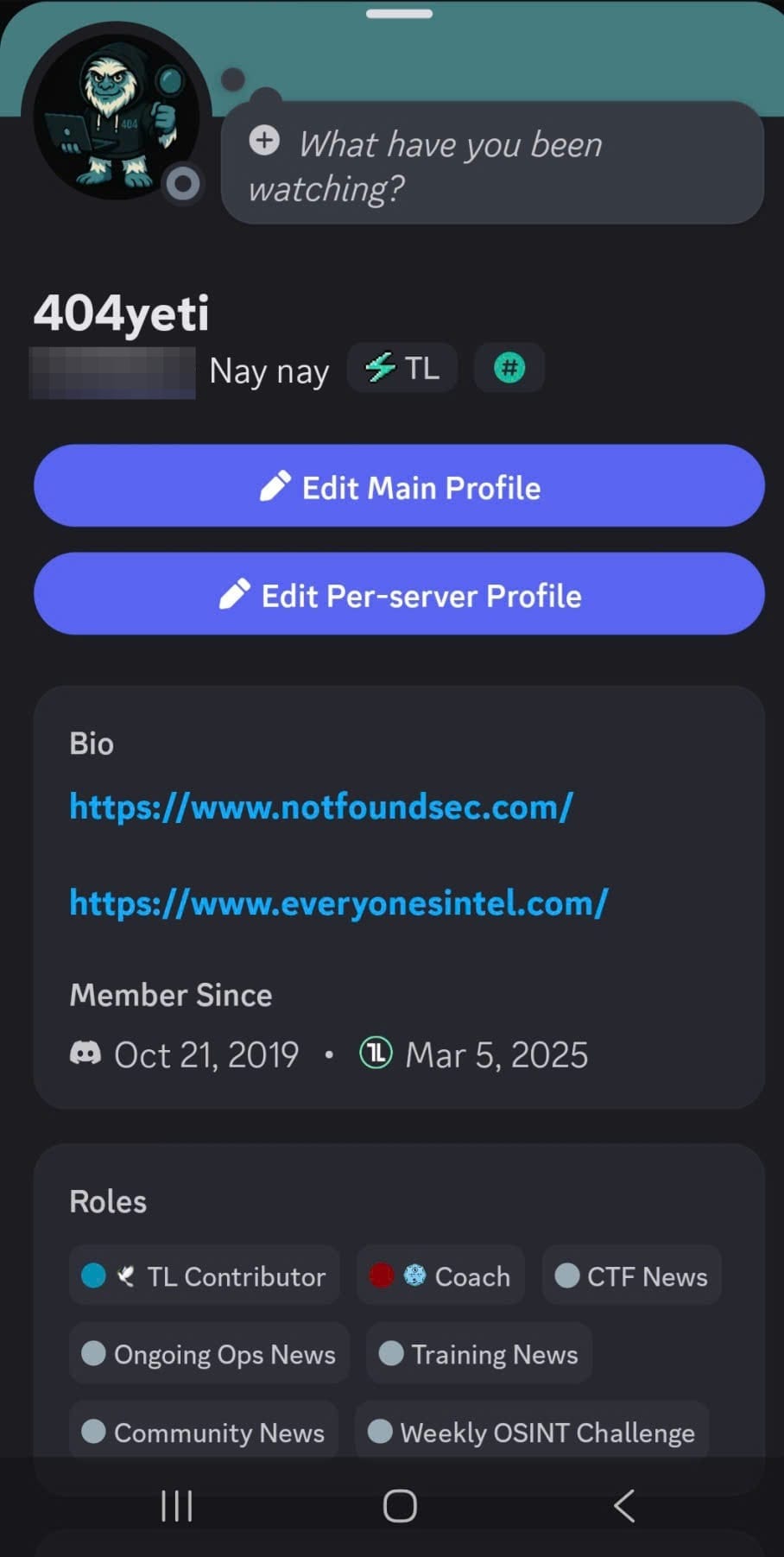This screenshot has width=784, height=1557.
Task: Open Edit Per-server Profile
Action: [x=399, y=595]
